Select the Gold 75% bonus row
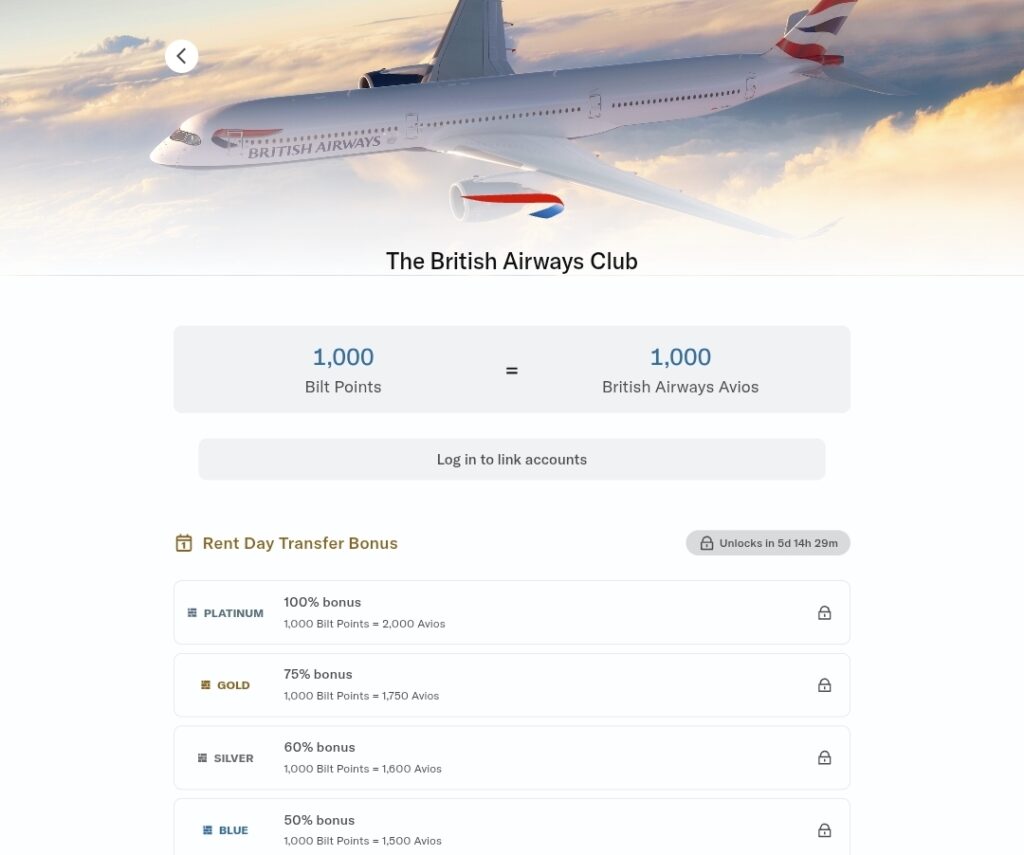This screenshot has height=855, width=1024. [511, 685]
